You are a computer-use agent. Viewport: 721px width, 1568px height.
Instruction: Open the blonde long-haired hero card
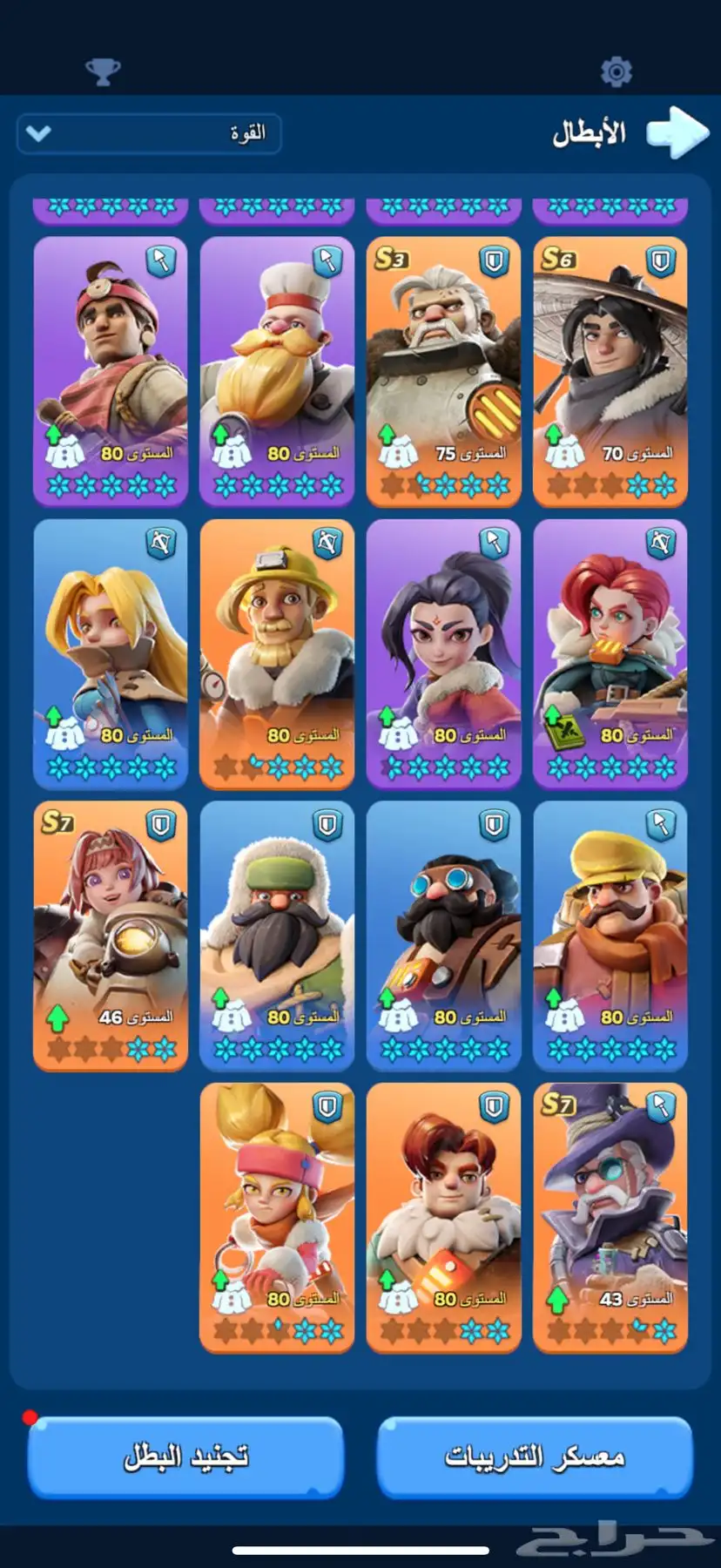tap(111, 653)
